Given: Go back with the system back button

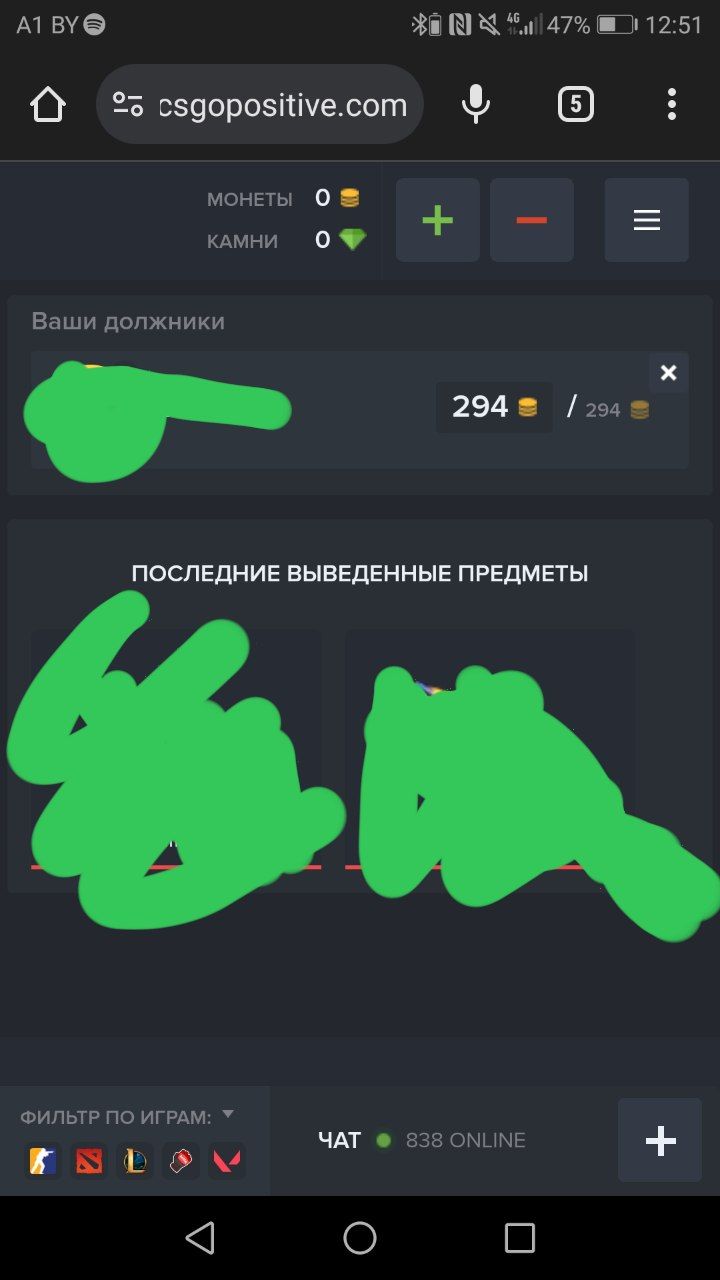Looking at the screenshot, I should coord(200,1238).
